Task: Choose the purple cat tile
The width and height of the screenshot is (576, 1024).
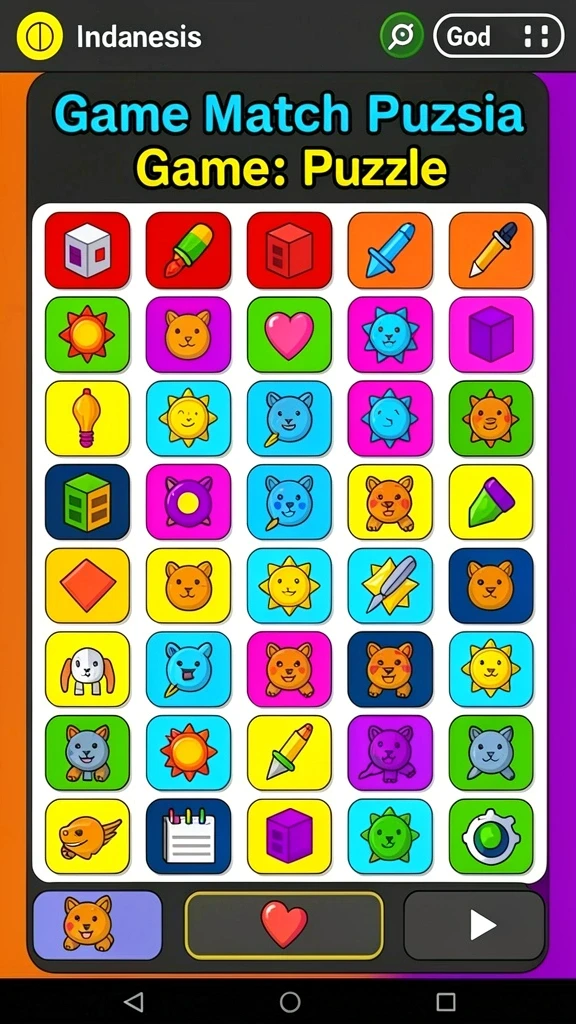Action: click(x=390, y=752)
